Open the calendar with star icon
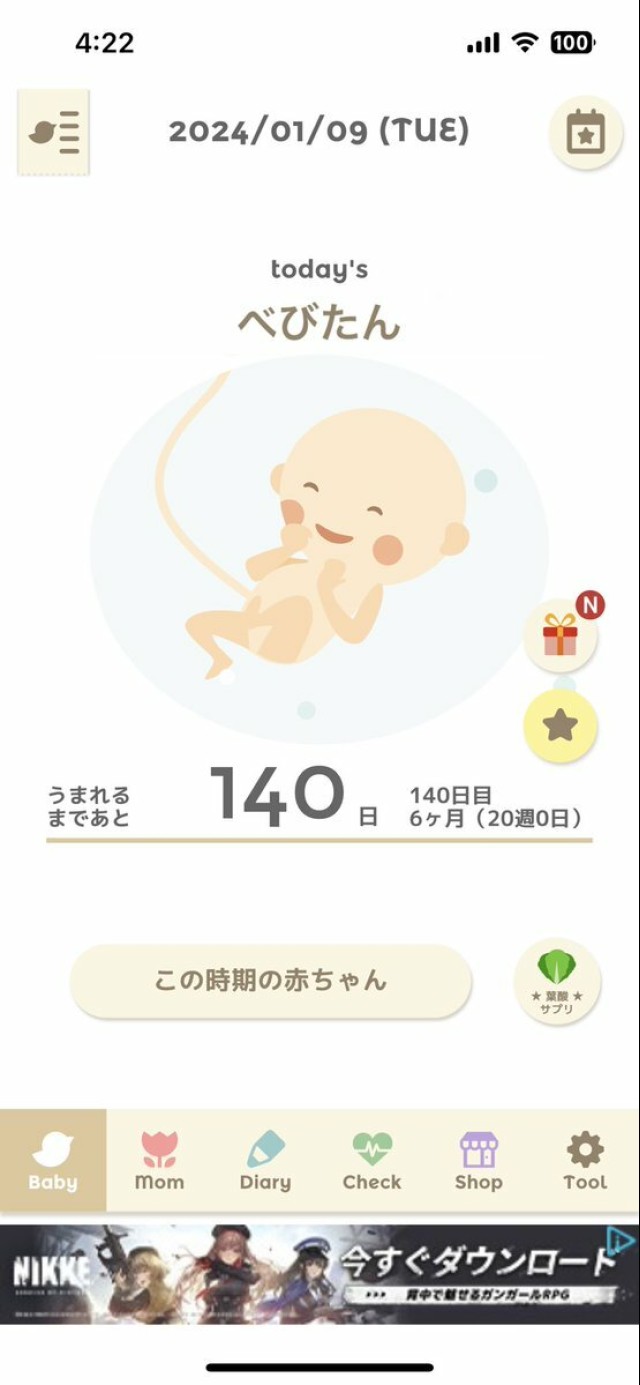This screenshot has width=640, height=1385. [x=585, y=133]
